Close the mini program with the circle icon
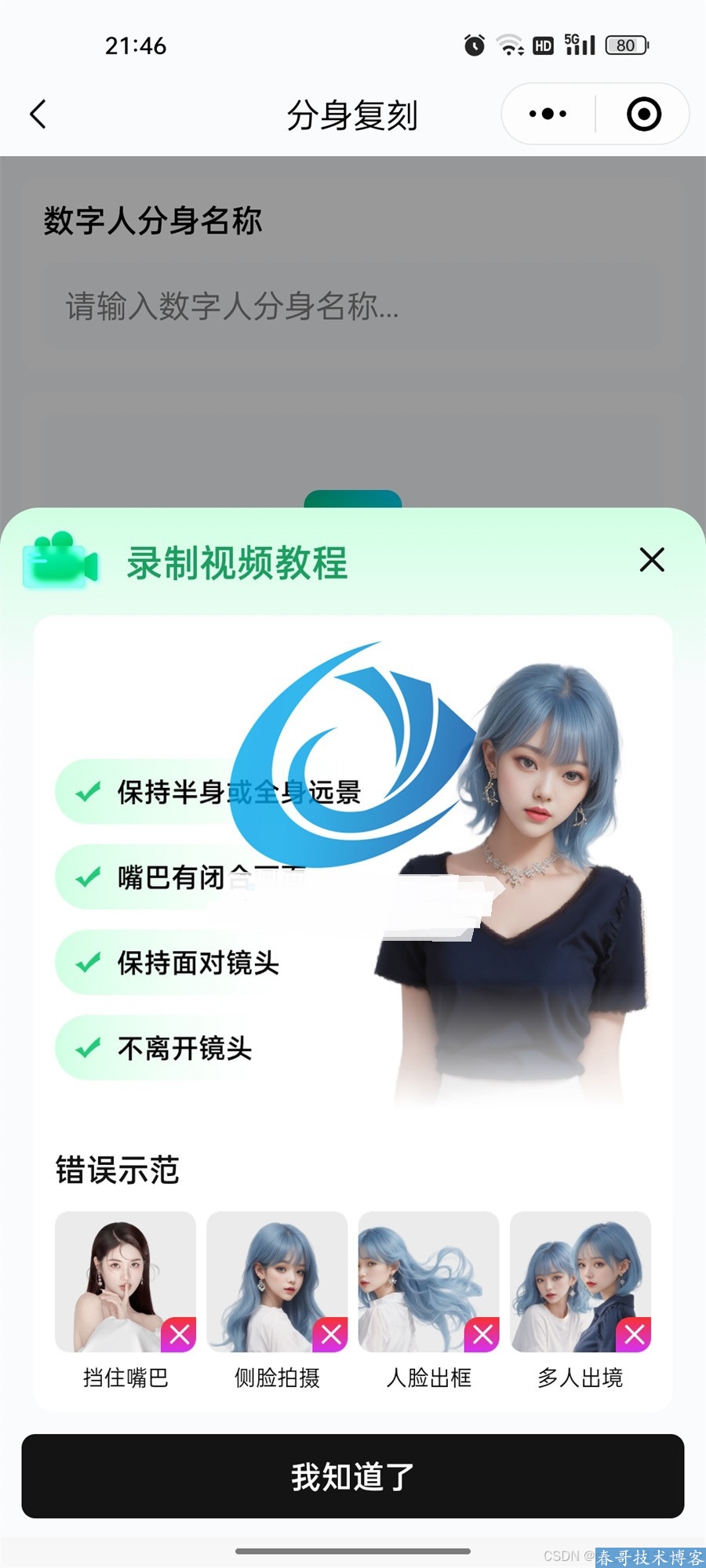The width and height of the screenshot is (706, 1568). point(643,114)
